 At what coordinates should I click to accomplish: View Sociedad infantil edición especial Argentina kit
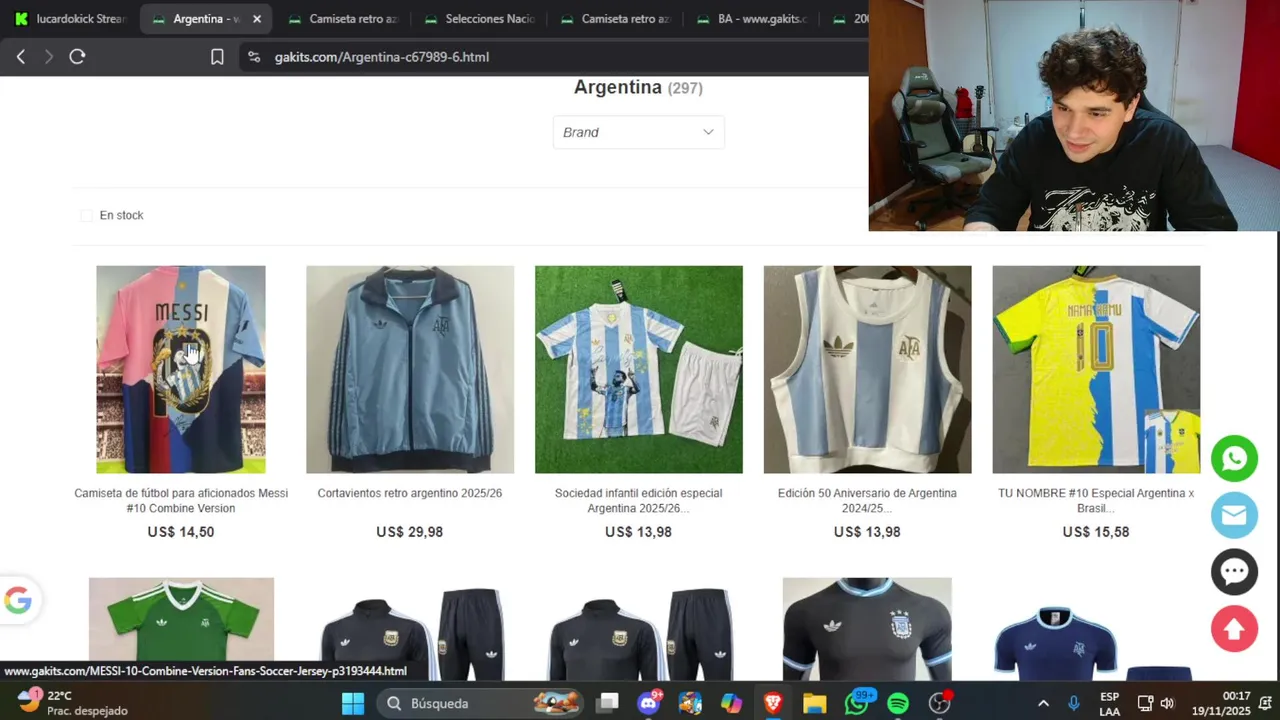click(x=638, y=369)
